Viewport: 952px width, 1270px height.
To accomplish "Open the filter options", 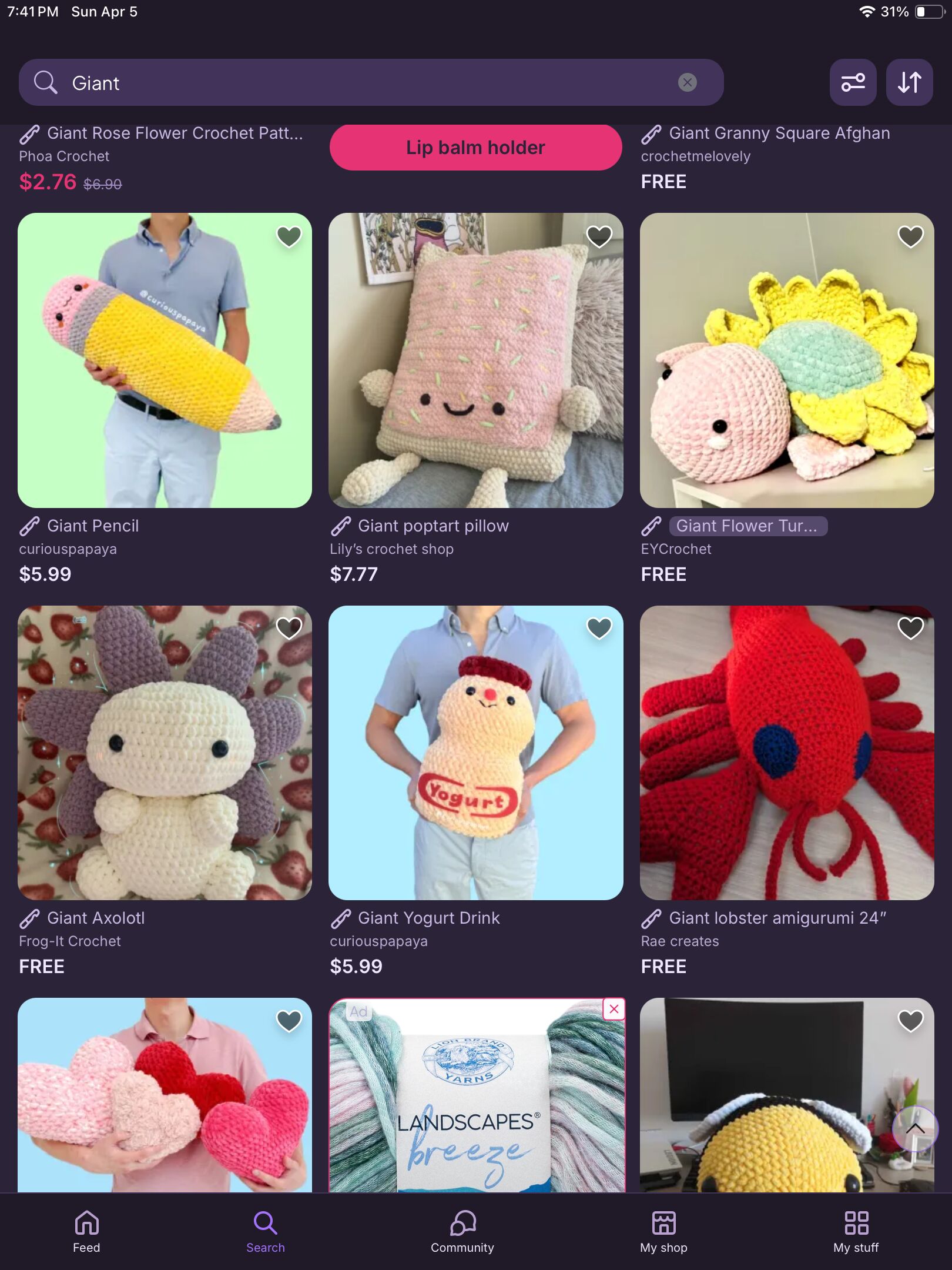I will (853, 82).
